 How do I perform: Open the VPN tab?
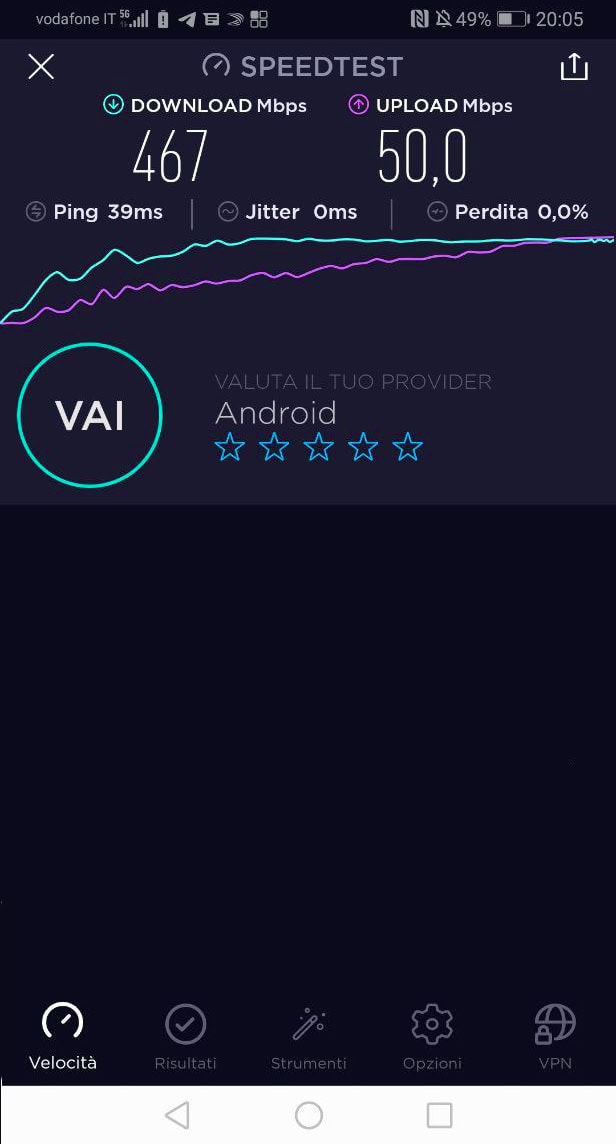[555, 1037]
